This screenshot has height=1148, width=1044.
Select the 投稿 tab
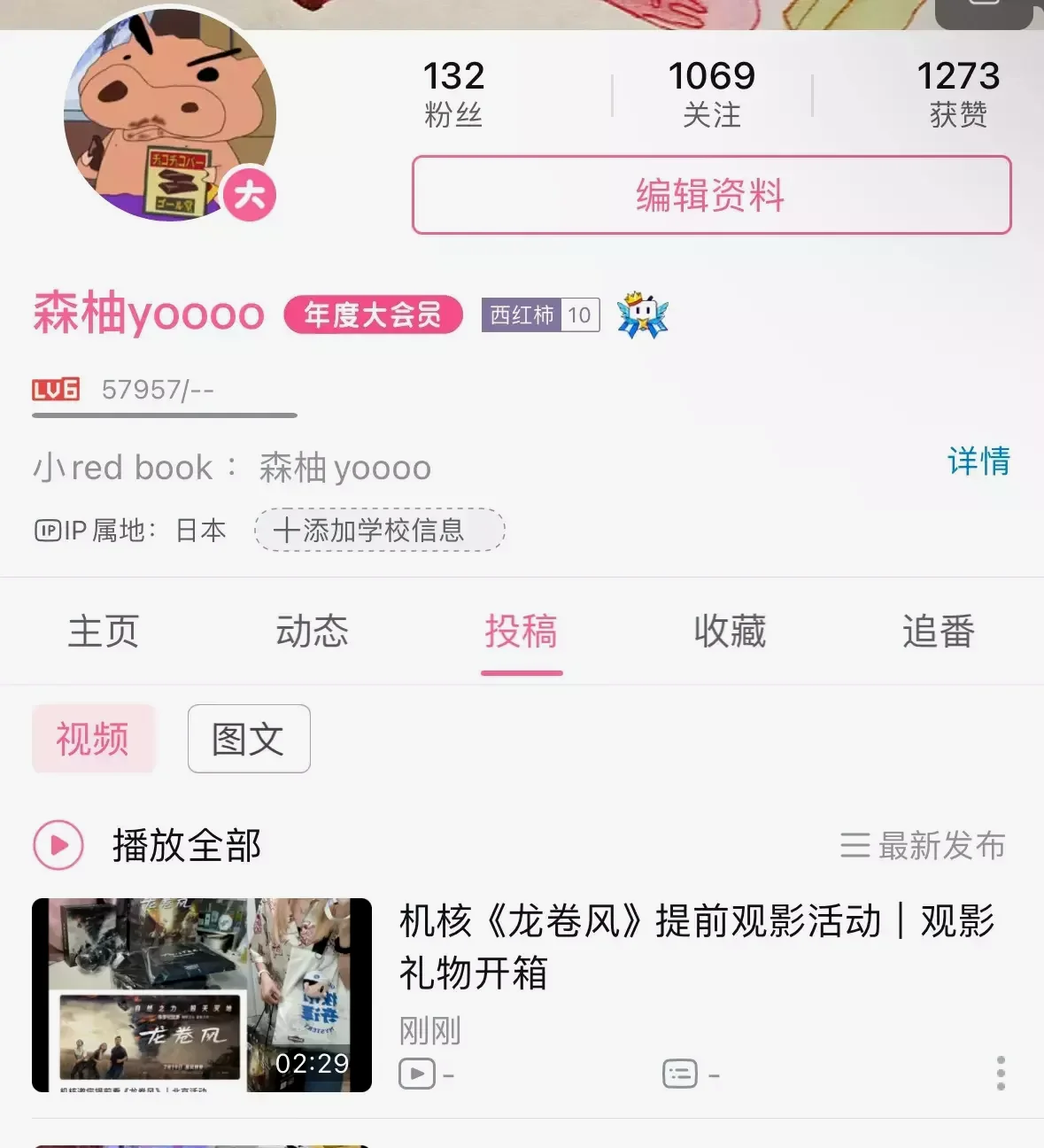(521, 632)
